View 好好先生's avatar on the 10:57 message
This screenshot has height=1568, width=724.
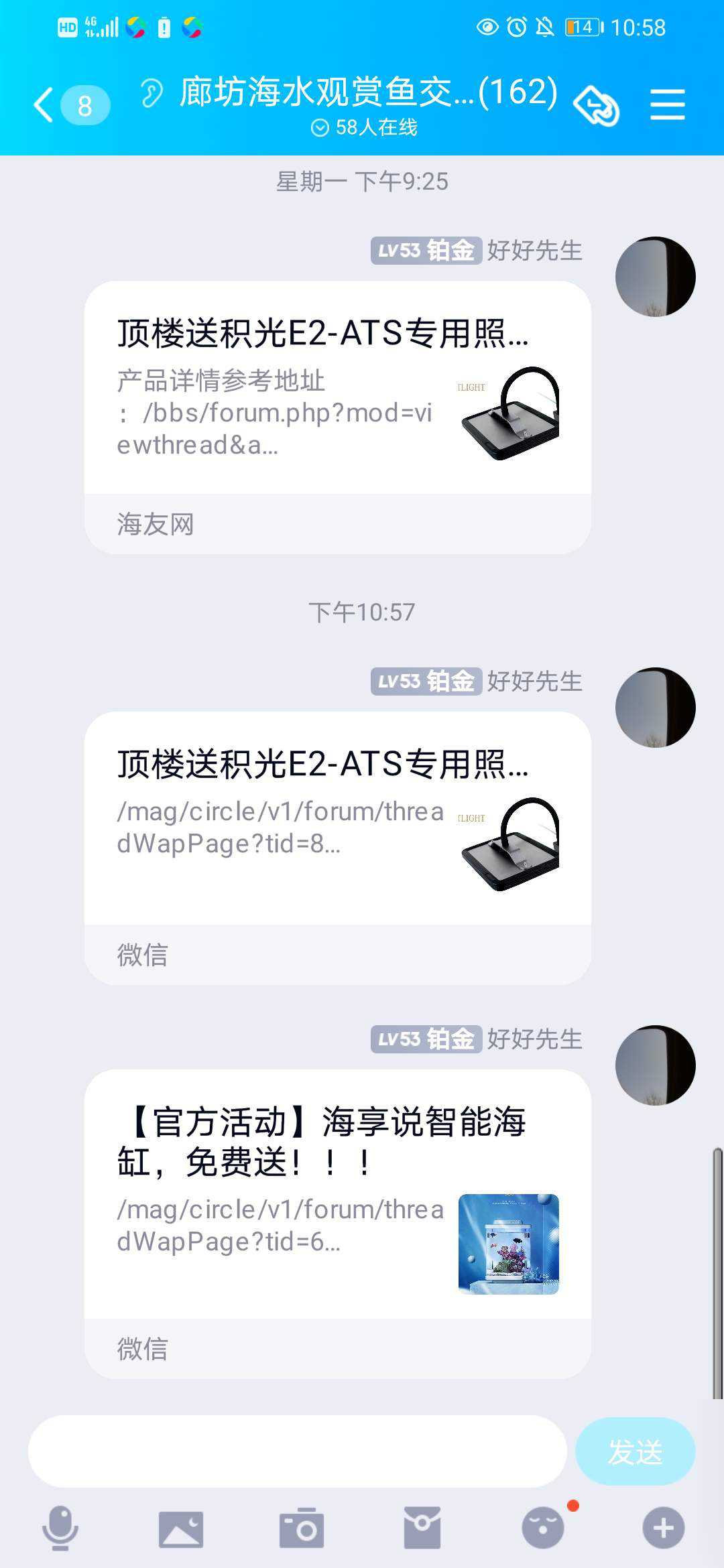pos(655,707)
